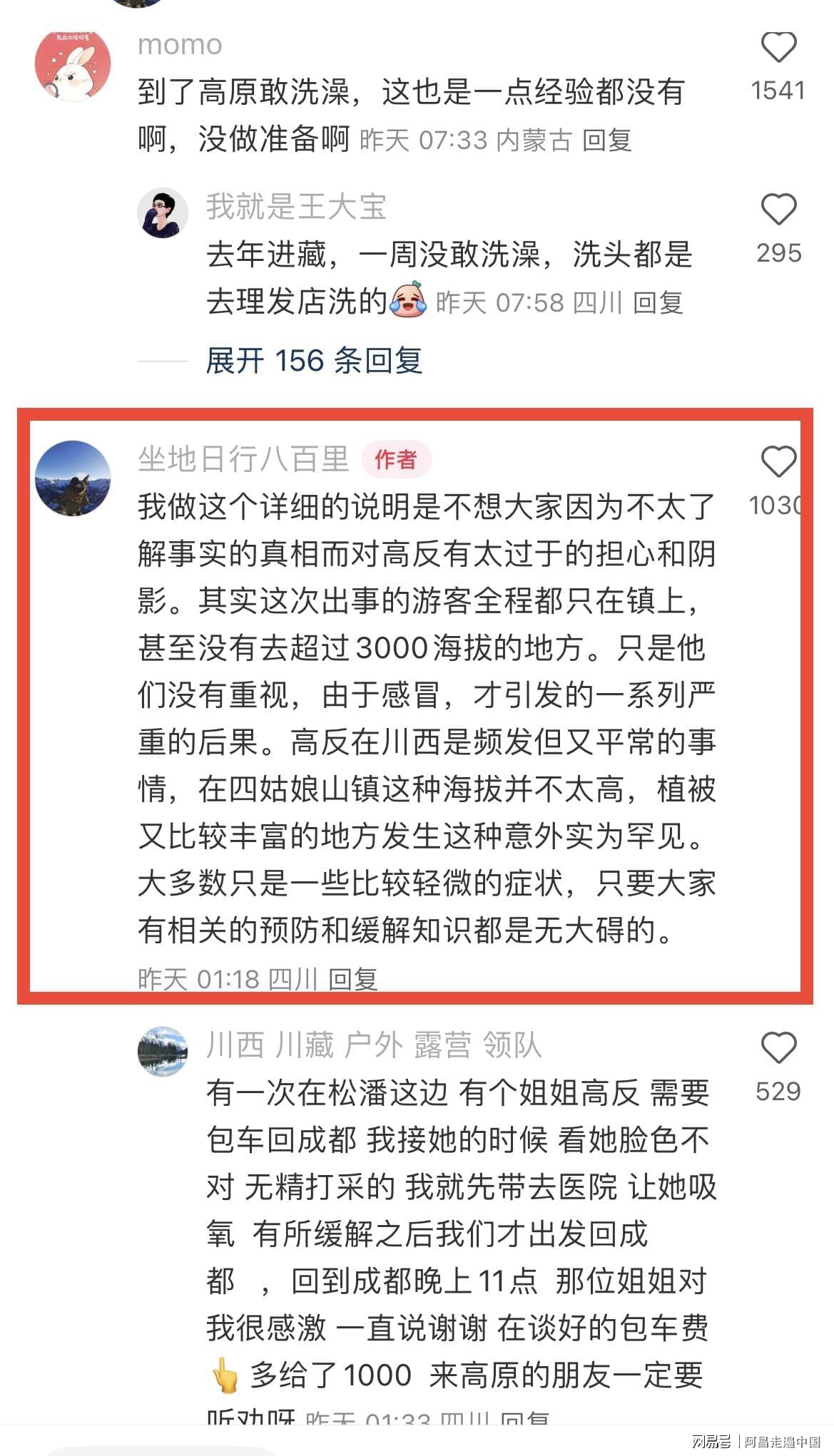Open momo's rabbit avatar profile
The width and height of the screenshot is (834, 1456).
(x=73, y=66)
